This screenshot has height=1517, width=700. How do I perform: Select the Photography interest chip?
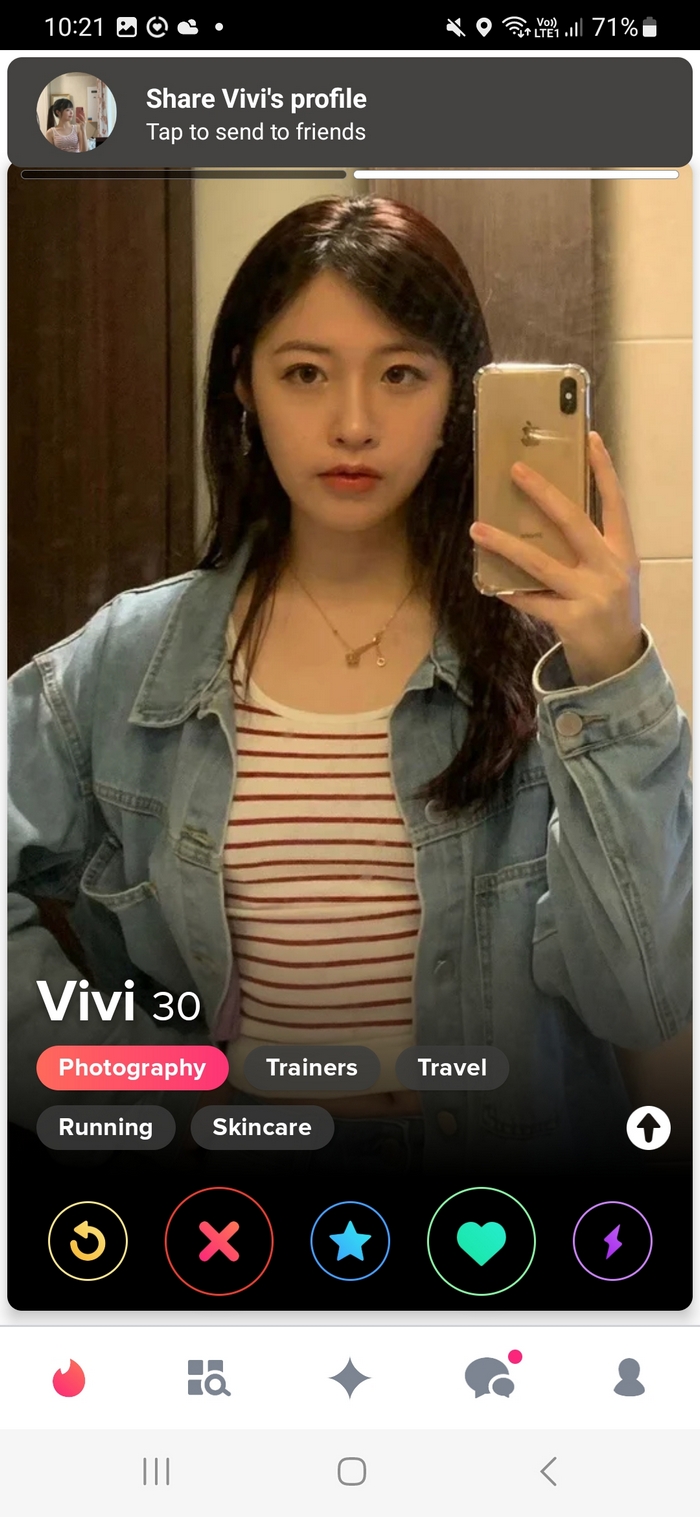(x=132, y=1068)
